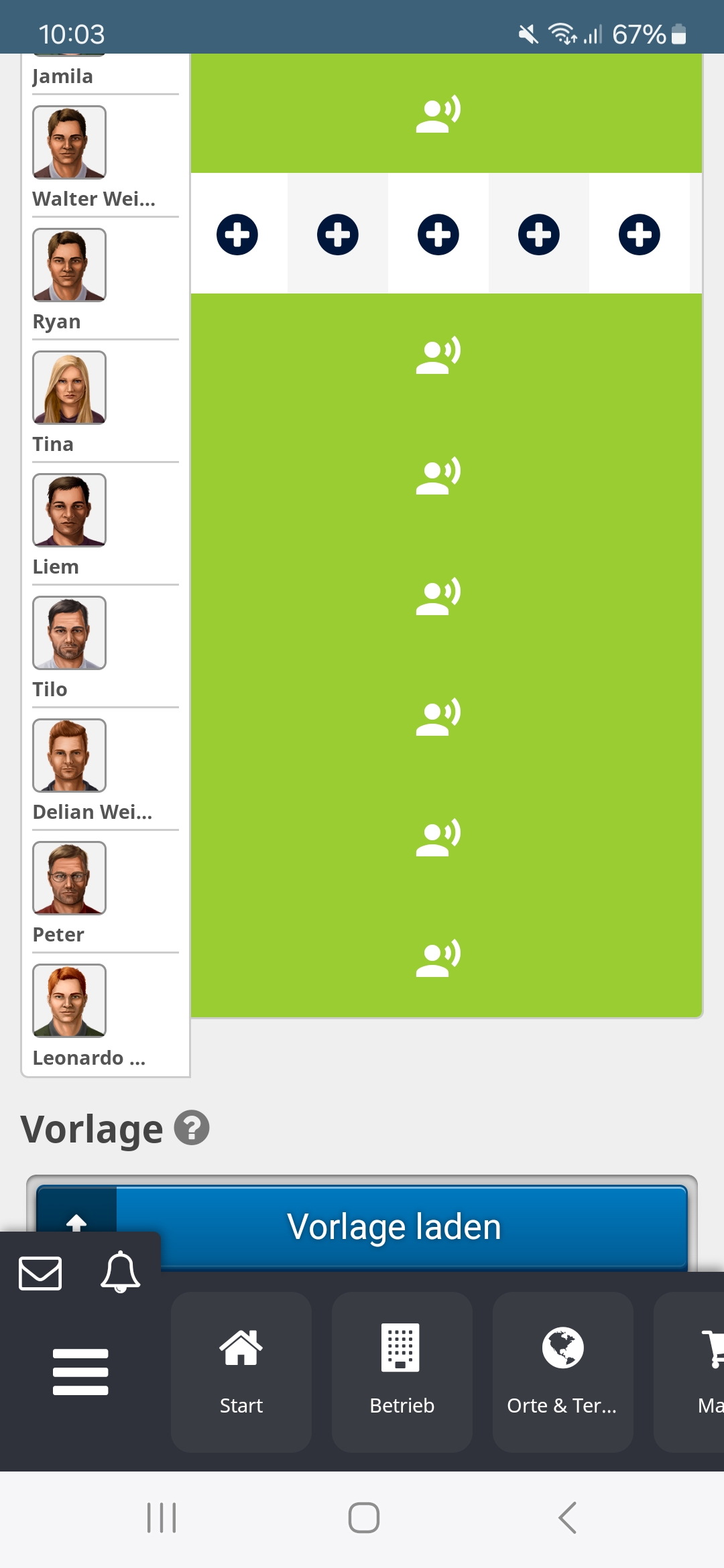724x1568 pixels.
Task: Open the help icon next to Vorlage
Action: pos(192,1128)
